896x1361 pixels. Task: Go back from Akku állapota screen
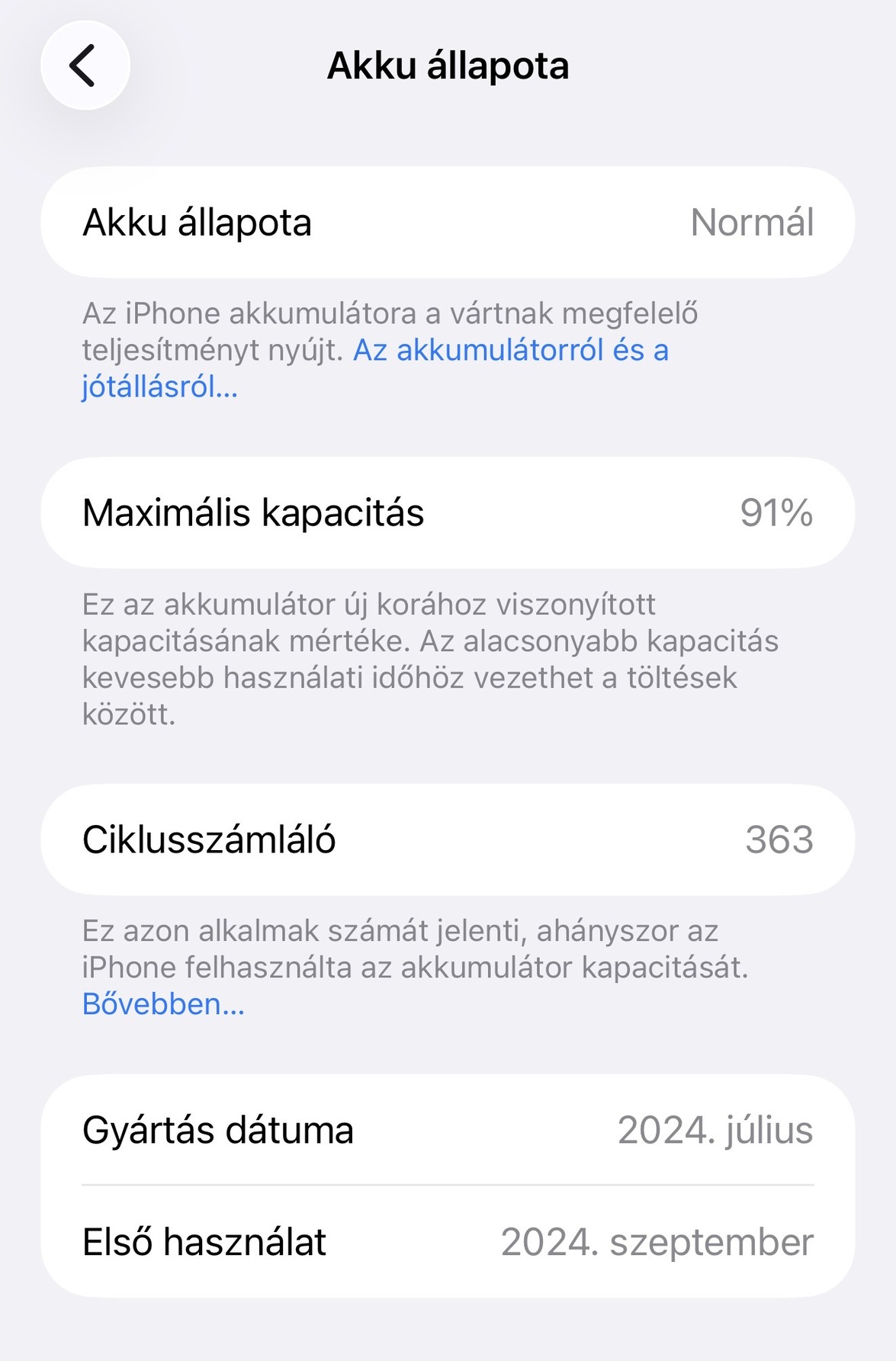pyautogui.click(x=85, y=66)
